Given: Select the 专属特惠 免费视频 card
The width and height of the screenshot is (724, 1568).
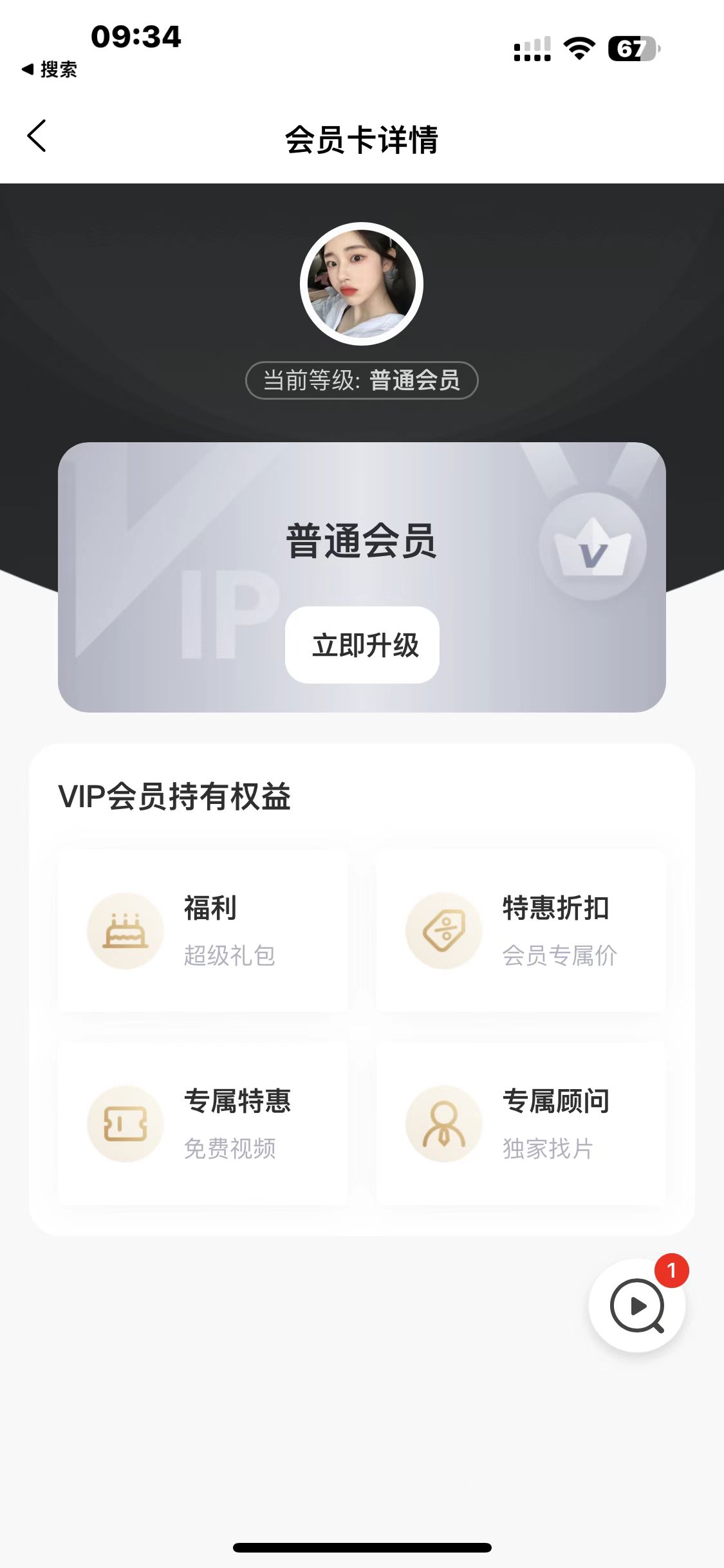Looking at the screenshot, I should coord(203,1124).
